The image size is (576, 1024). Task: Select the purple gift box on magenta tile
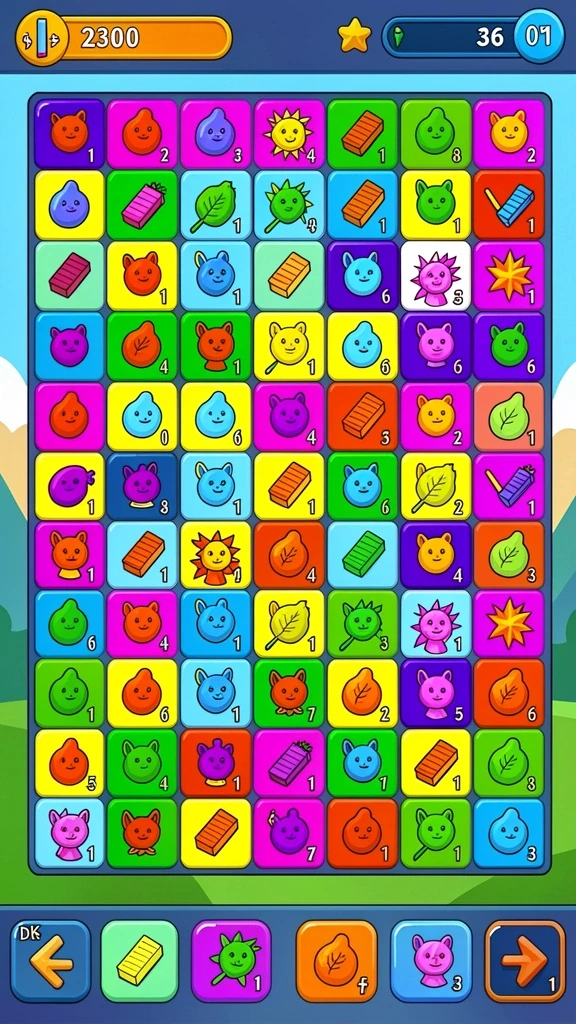click(289, 763)
